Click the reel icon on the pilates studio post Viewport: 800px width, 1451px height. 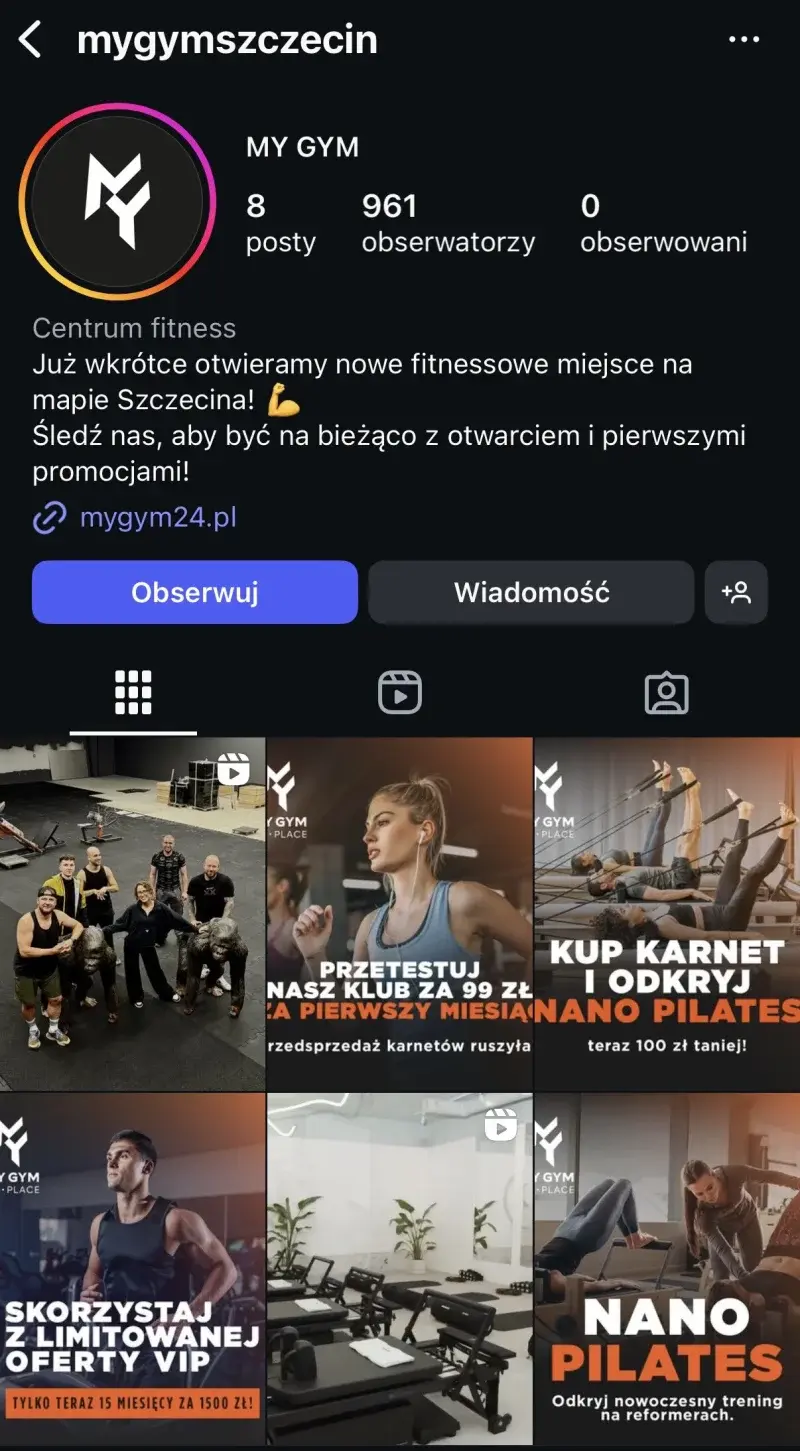(502, 1124)
